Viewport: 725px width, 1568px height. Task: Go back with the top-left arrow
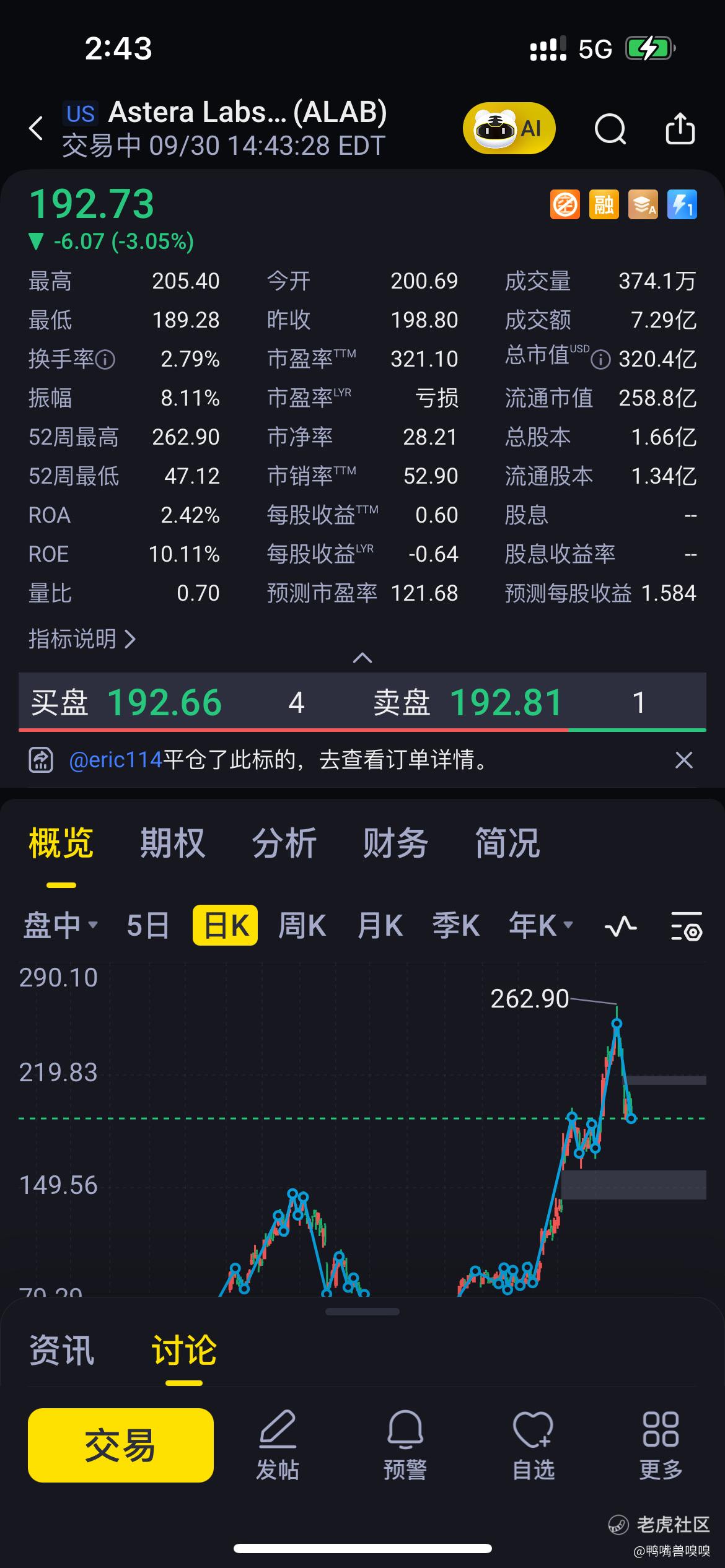coord(36,129)
